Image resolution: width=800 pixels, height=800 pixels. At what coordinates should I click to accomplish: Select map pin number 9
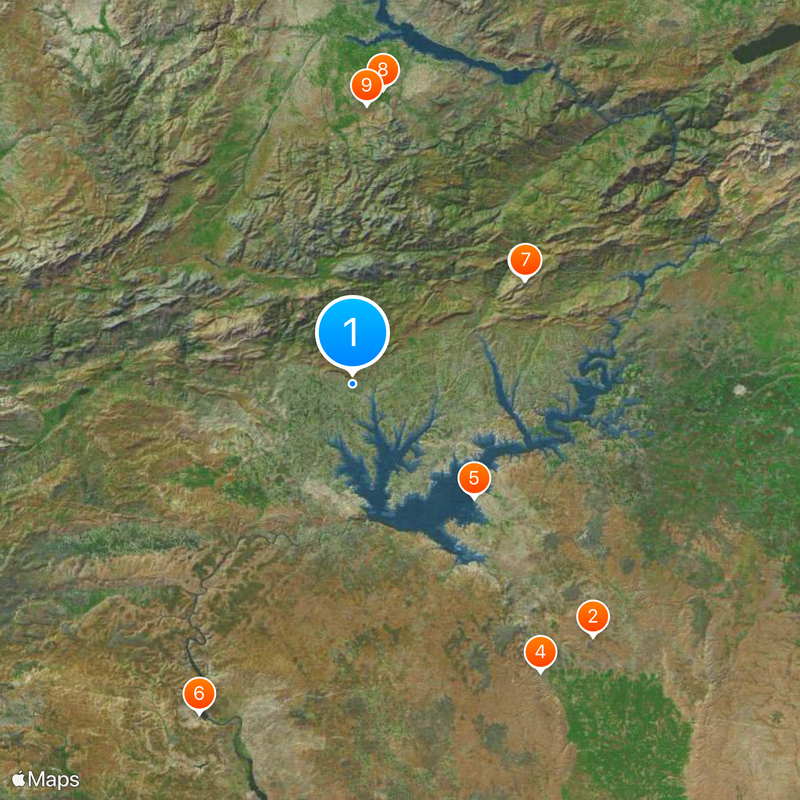click(x=364, y=86)
